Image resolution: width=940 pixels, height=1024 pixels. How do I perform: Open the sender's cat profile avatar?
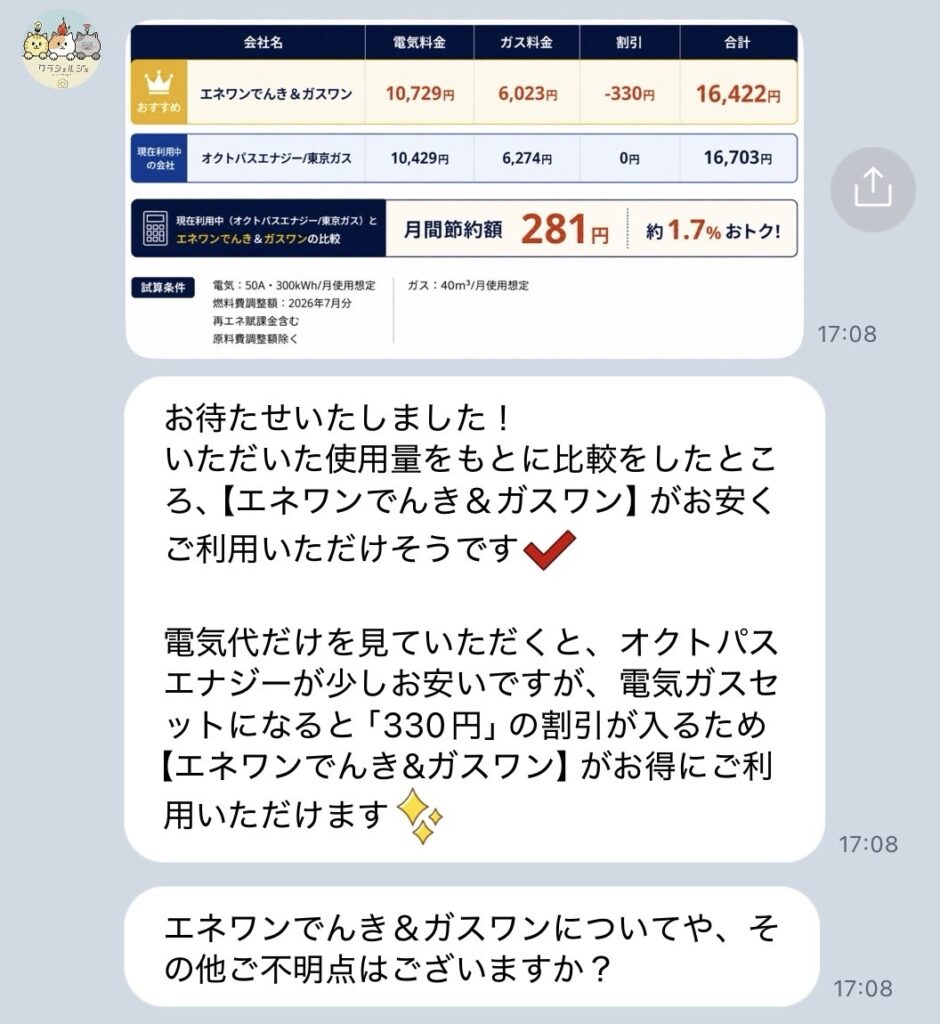point(62,50)
